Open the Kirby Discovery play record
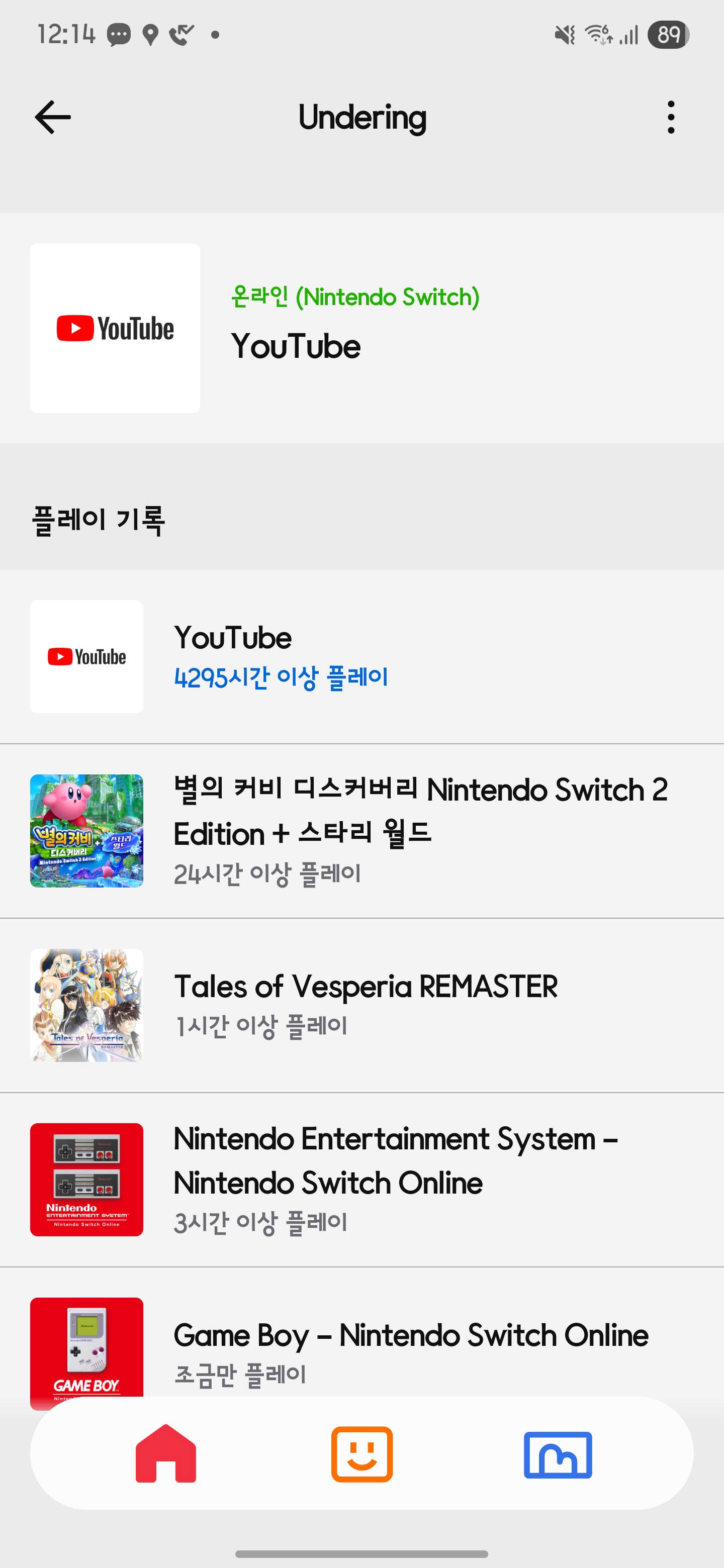The width and height of the screenshot is (724, 1568). [x=361, y=830]
